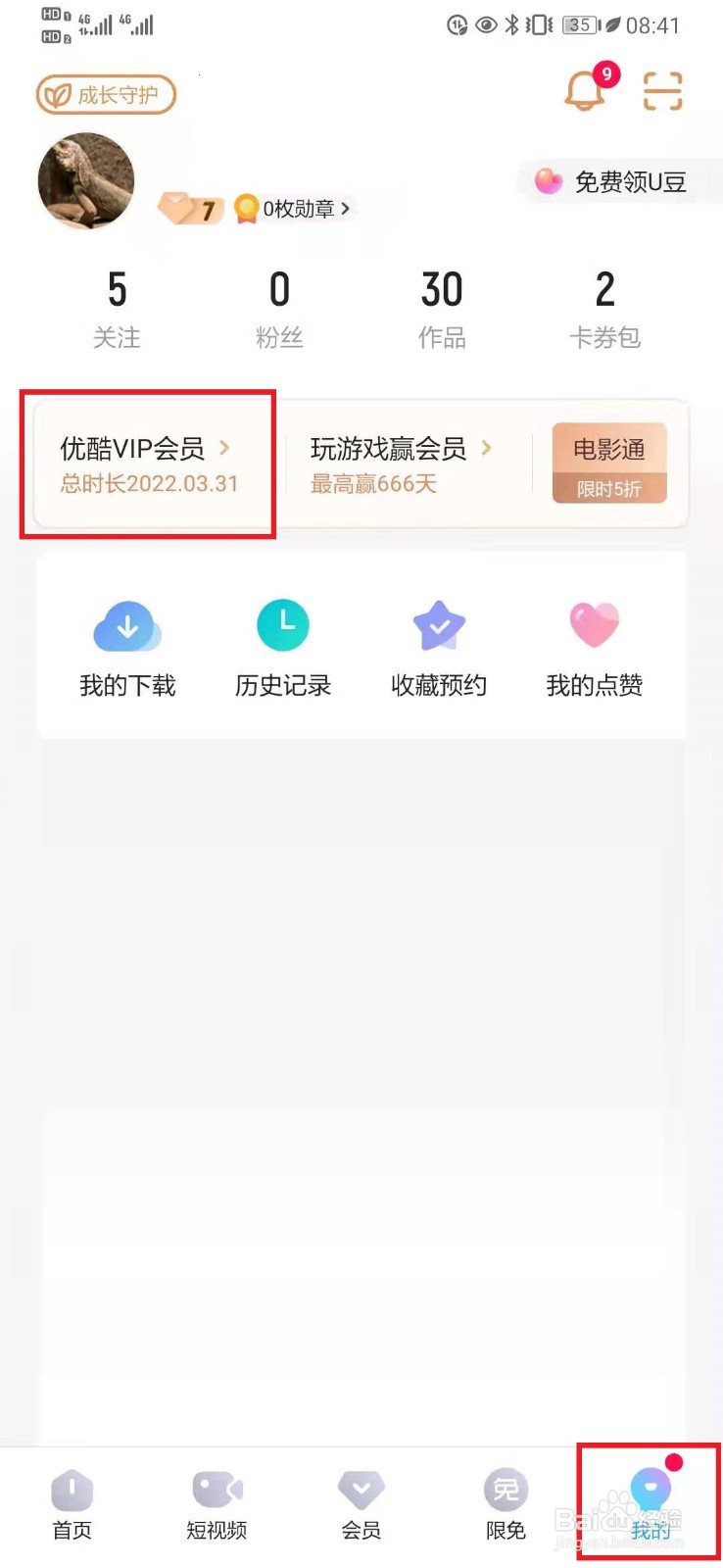
Task: Open 成长守护 parental controls
Action: [106, 94]
